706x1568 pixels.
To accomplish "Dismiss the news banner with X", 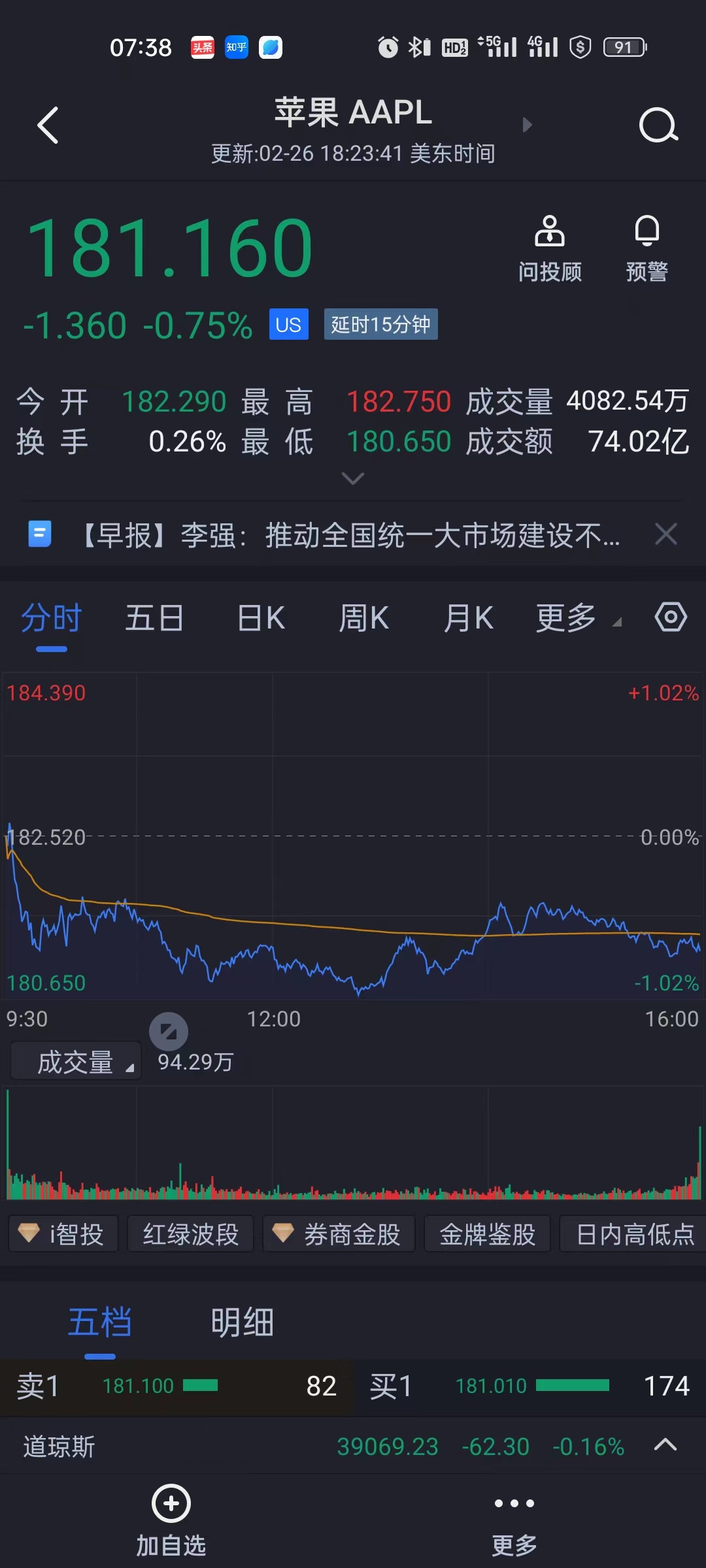I will click(x=666, y=534).
